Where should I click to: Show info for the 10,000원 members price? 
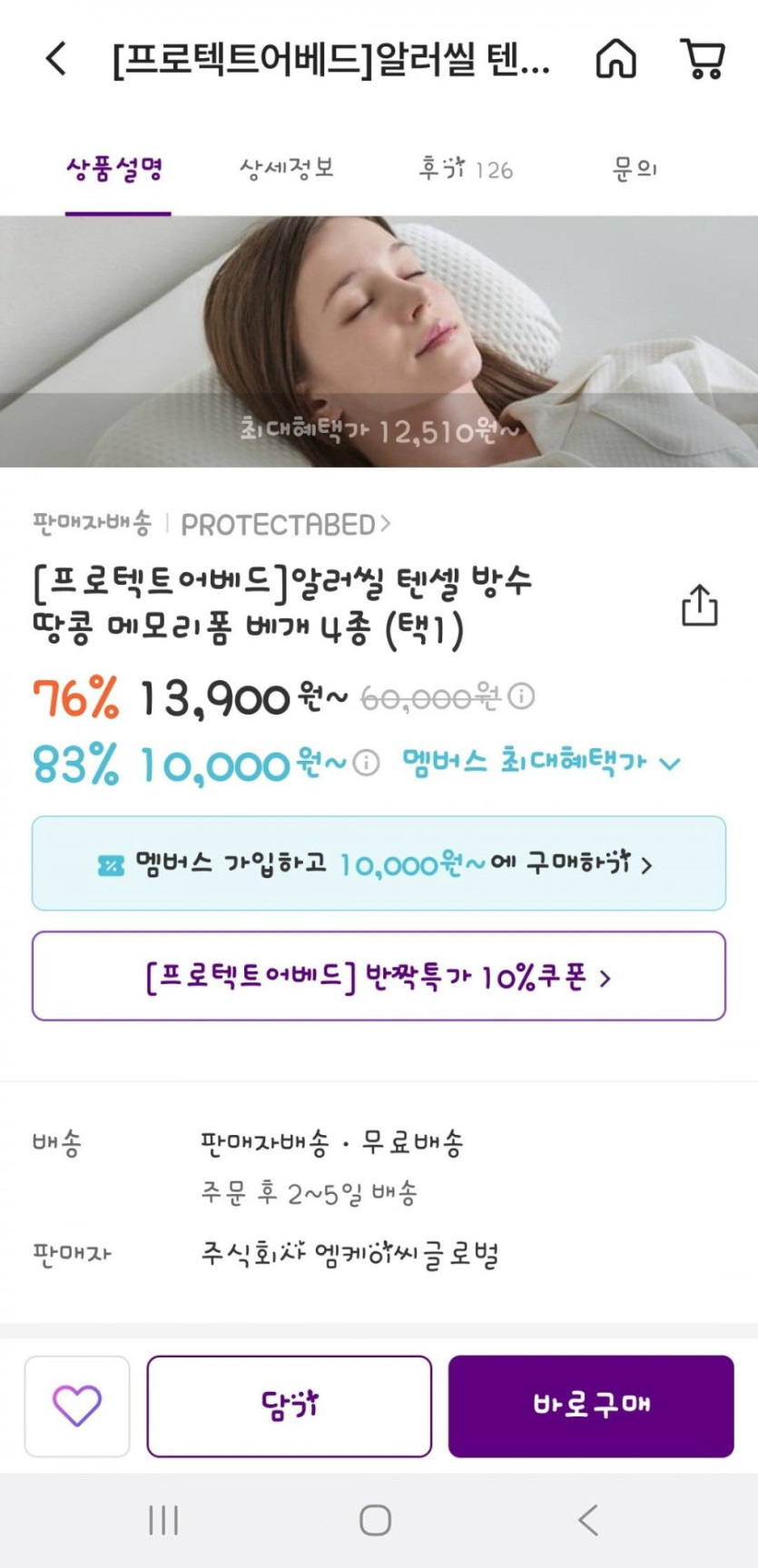tap(366, 763)
